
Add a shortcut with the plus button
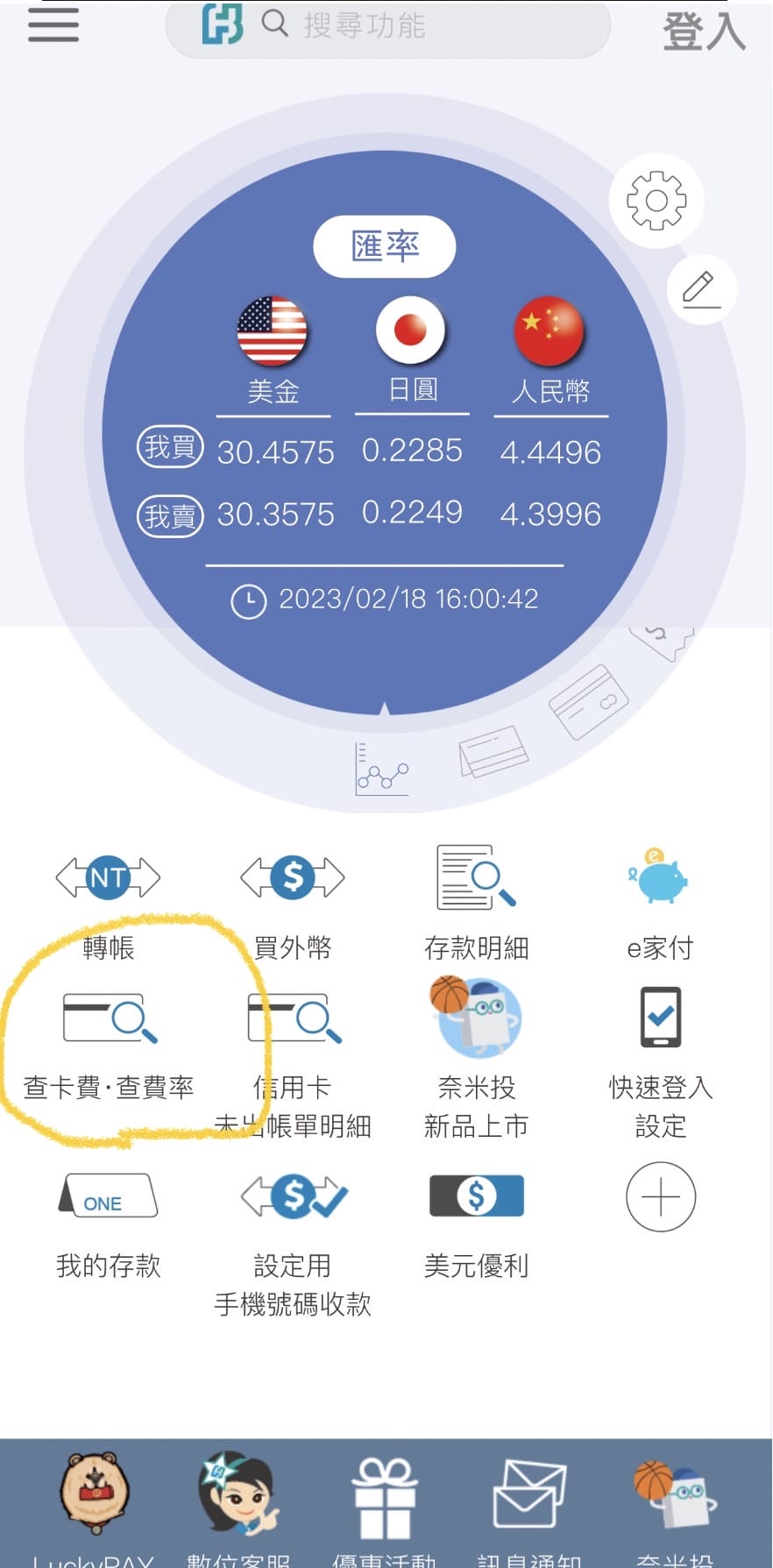tap(661, 1196)
